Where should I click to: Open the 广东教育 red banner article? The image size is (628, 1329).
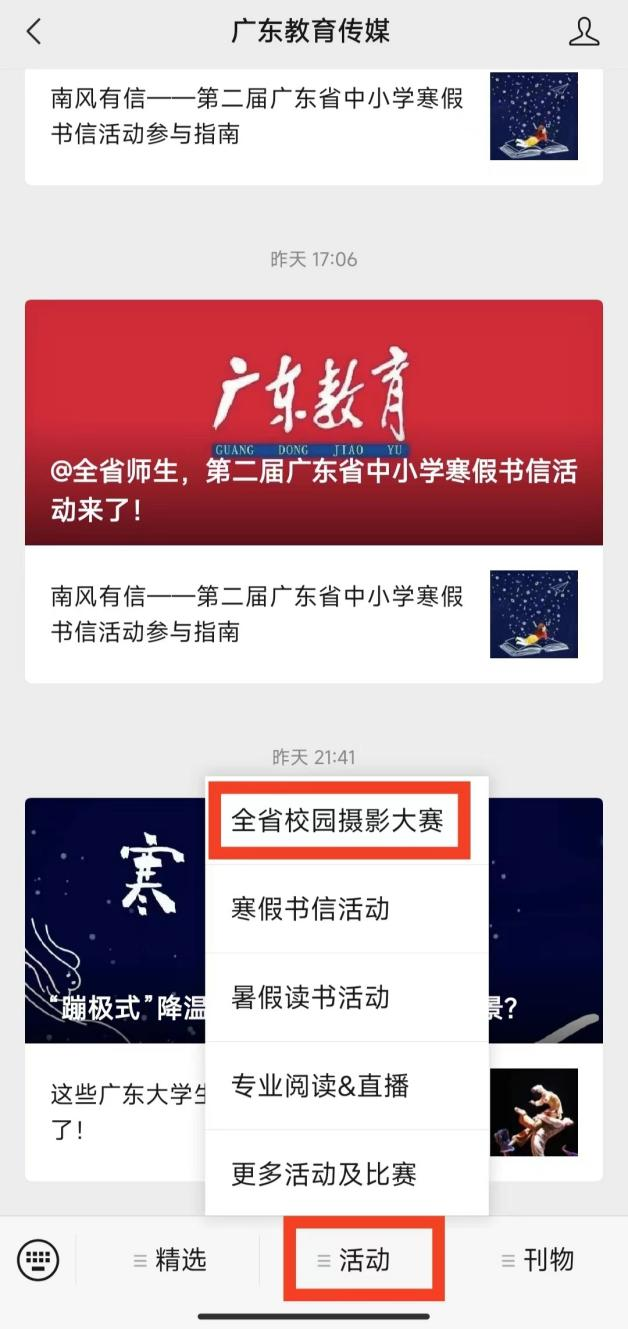coord(313,422)
